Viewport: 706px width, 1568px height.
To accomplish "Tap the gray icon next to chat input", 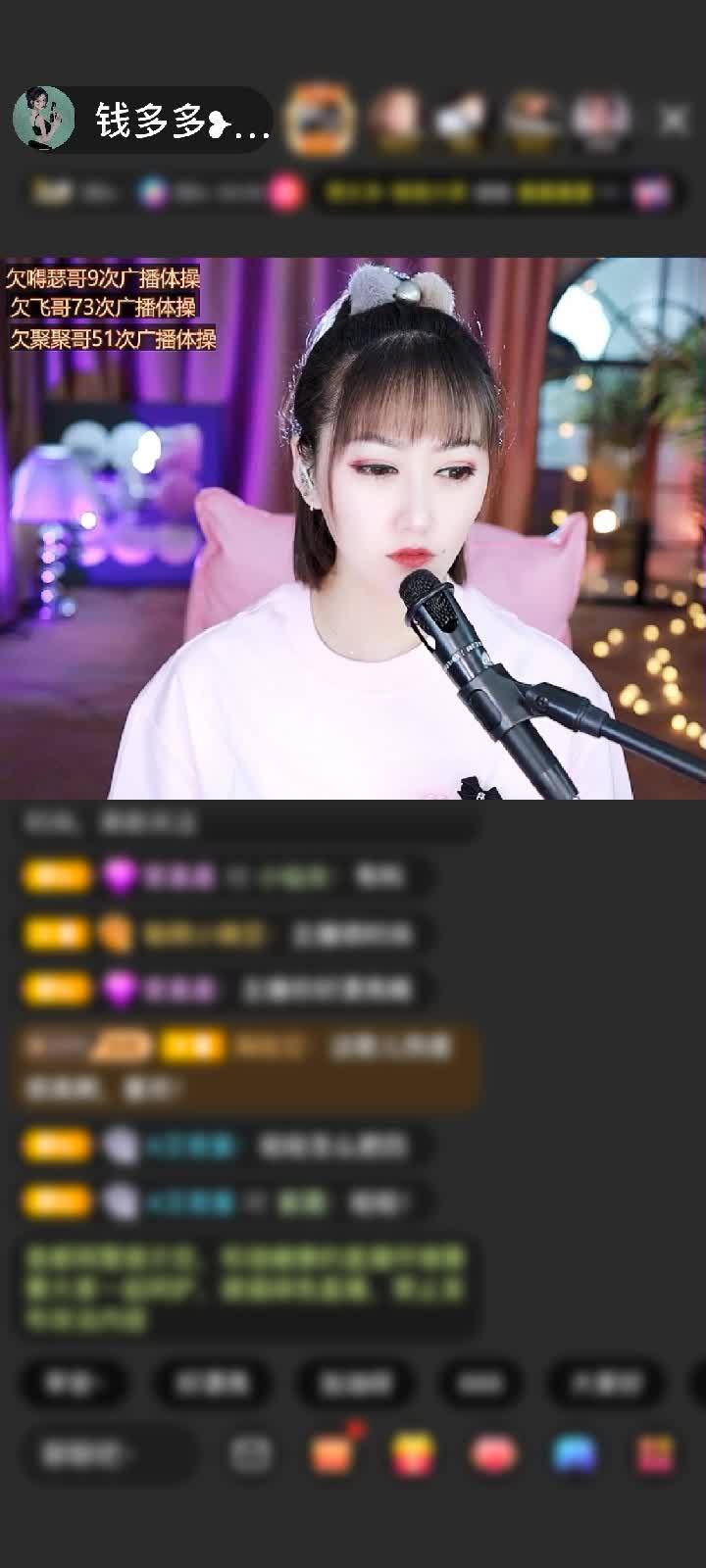I will pos(251,1454).
